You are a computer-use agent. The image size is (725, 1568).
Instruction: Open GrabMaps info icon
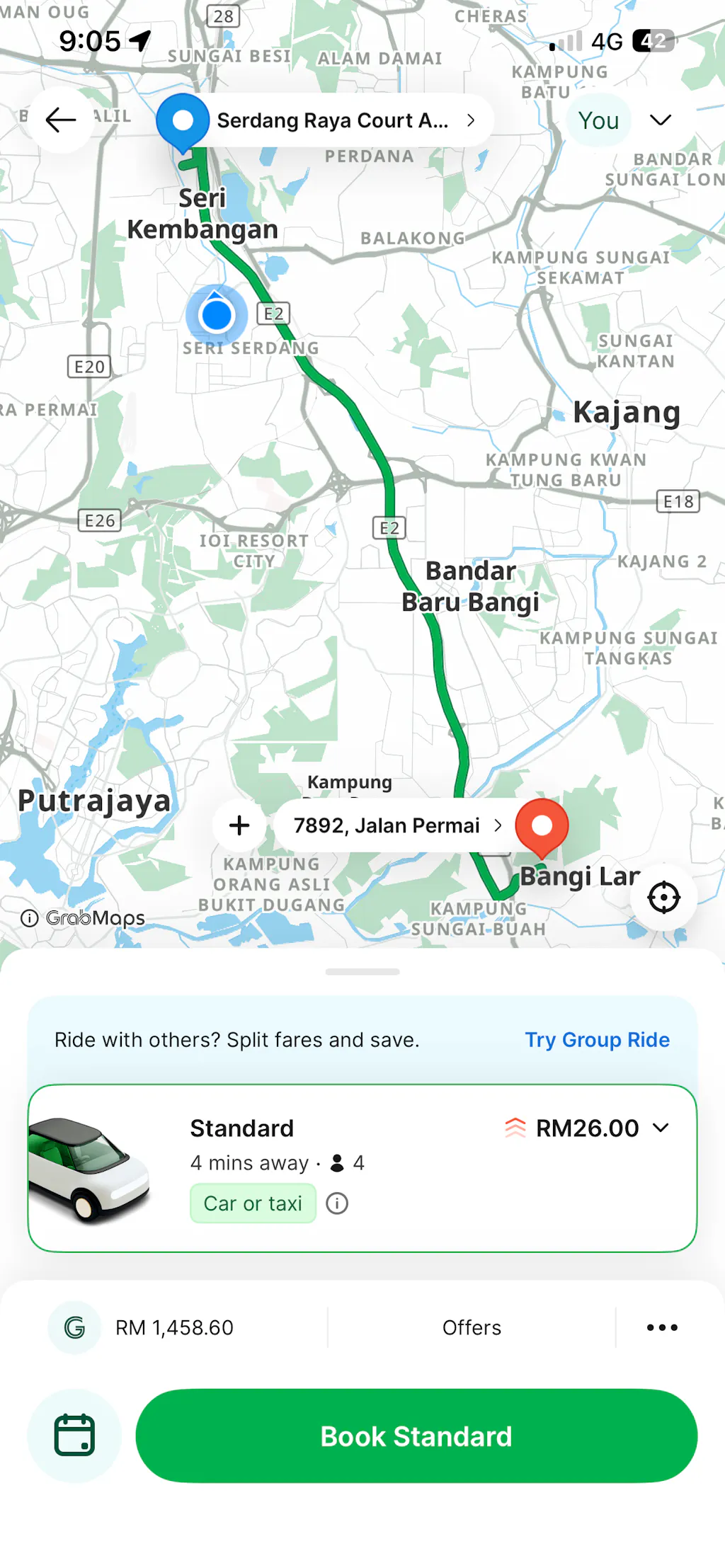(30, 918)
